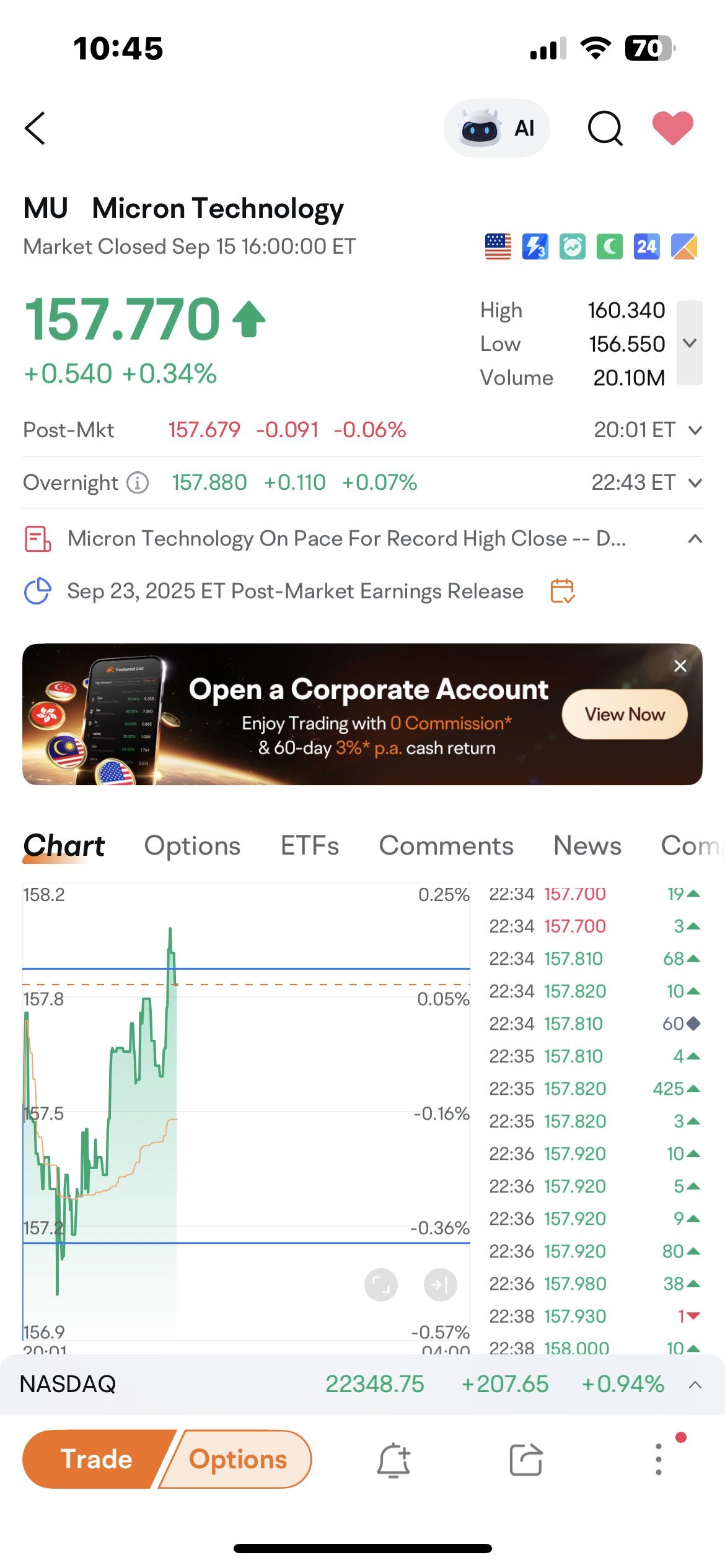
Task: Switch to the Options tab
Action: (x=192, y=846)
